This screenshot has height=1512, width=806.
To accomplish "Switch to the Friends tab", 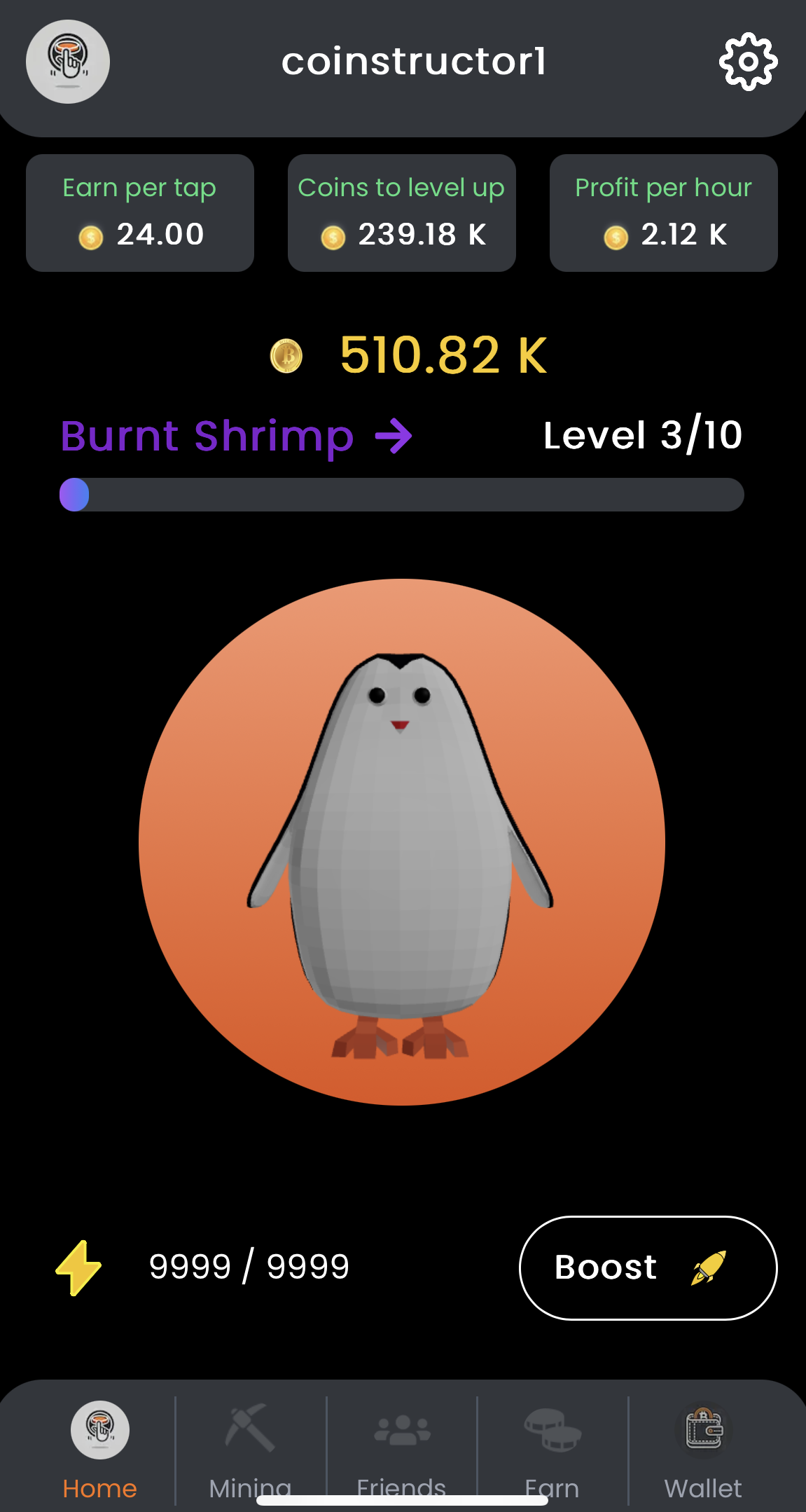I will coord(401,1450).
